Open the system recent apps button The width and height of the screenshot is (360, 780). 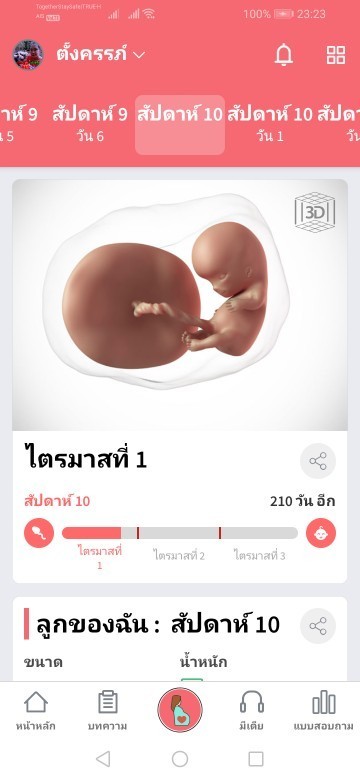[256, 759]
